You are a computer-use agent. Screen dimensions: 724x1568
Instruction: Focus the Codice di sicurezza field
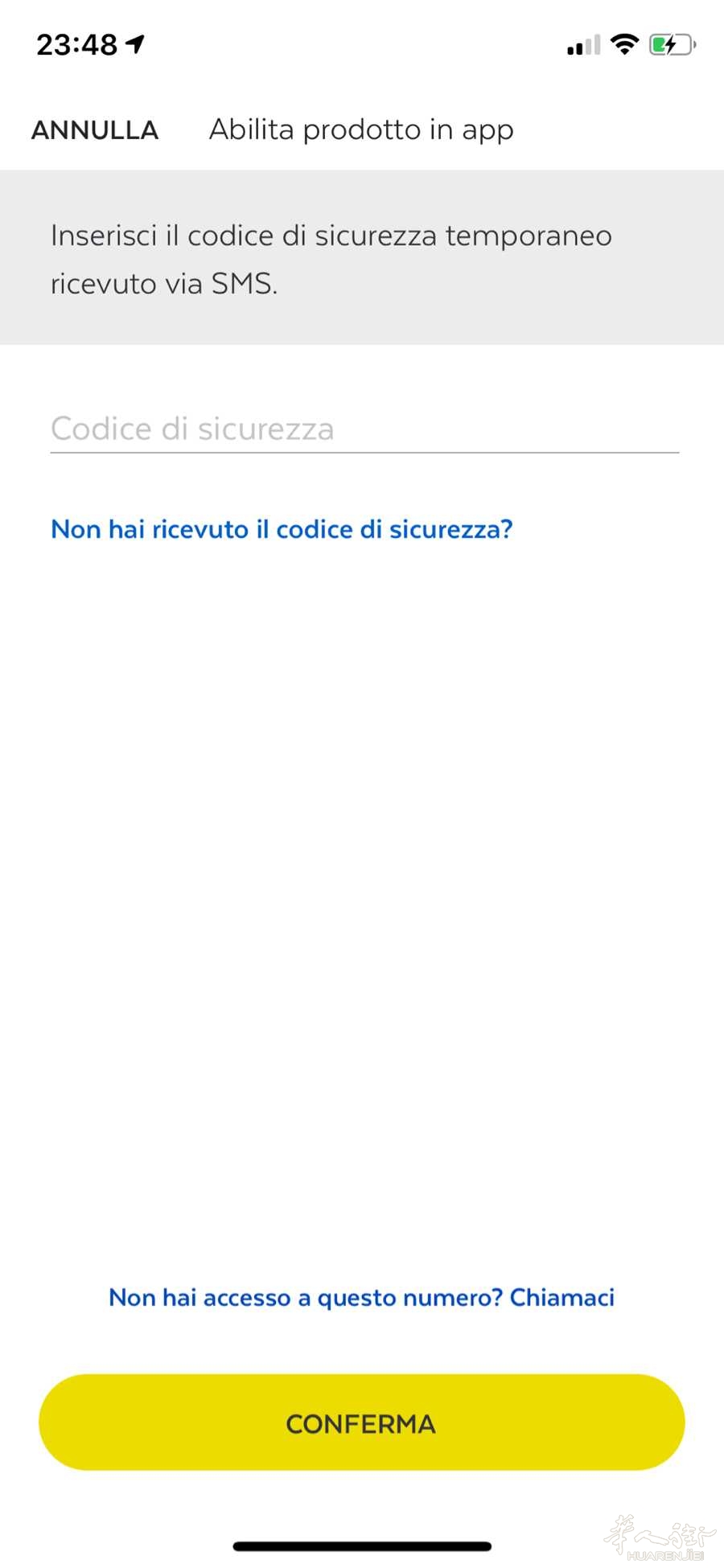click(364, 429)
